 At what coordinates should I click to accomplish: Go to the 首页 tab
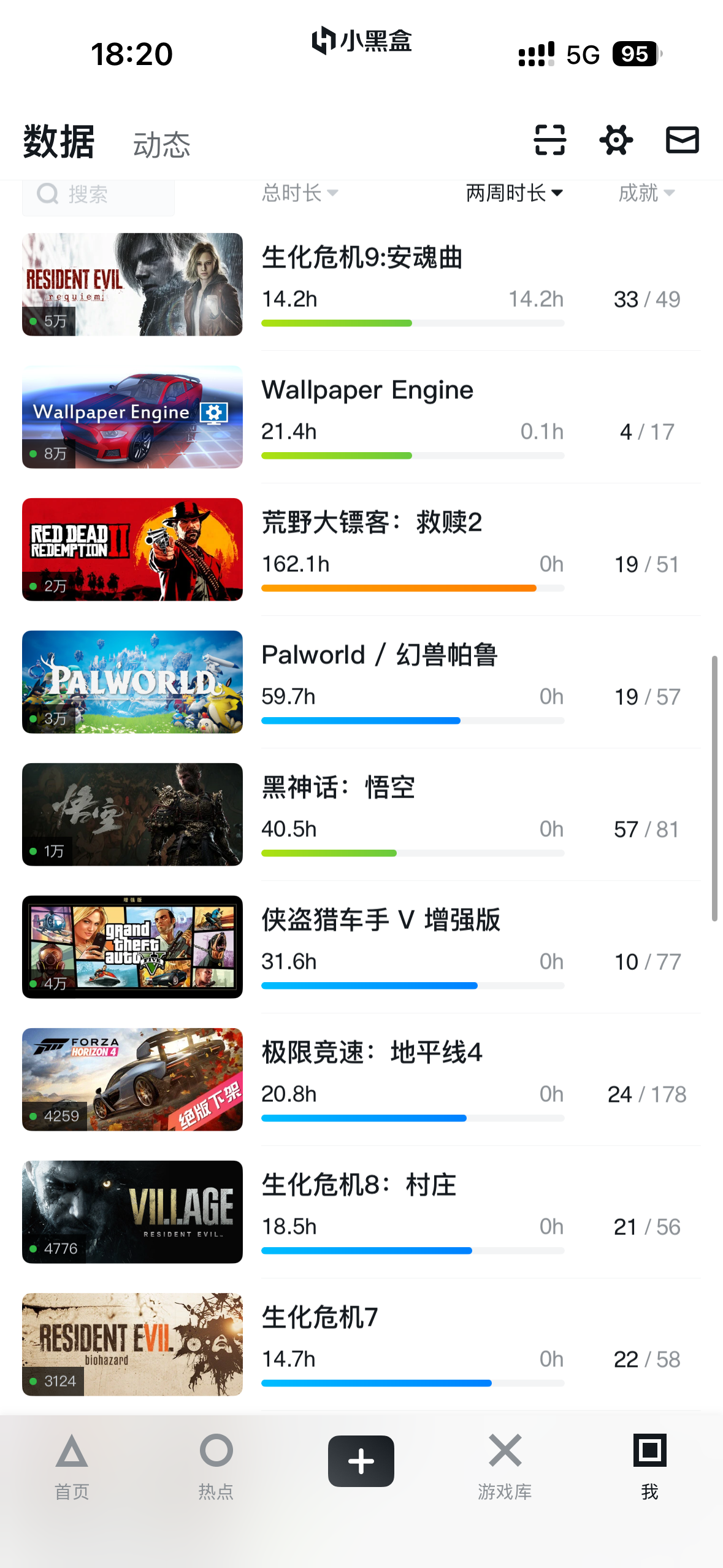(x=72, y=1466)
